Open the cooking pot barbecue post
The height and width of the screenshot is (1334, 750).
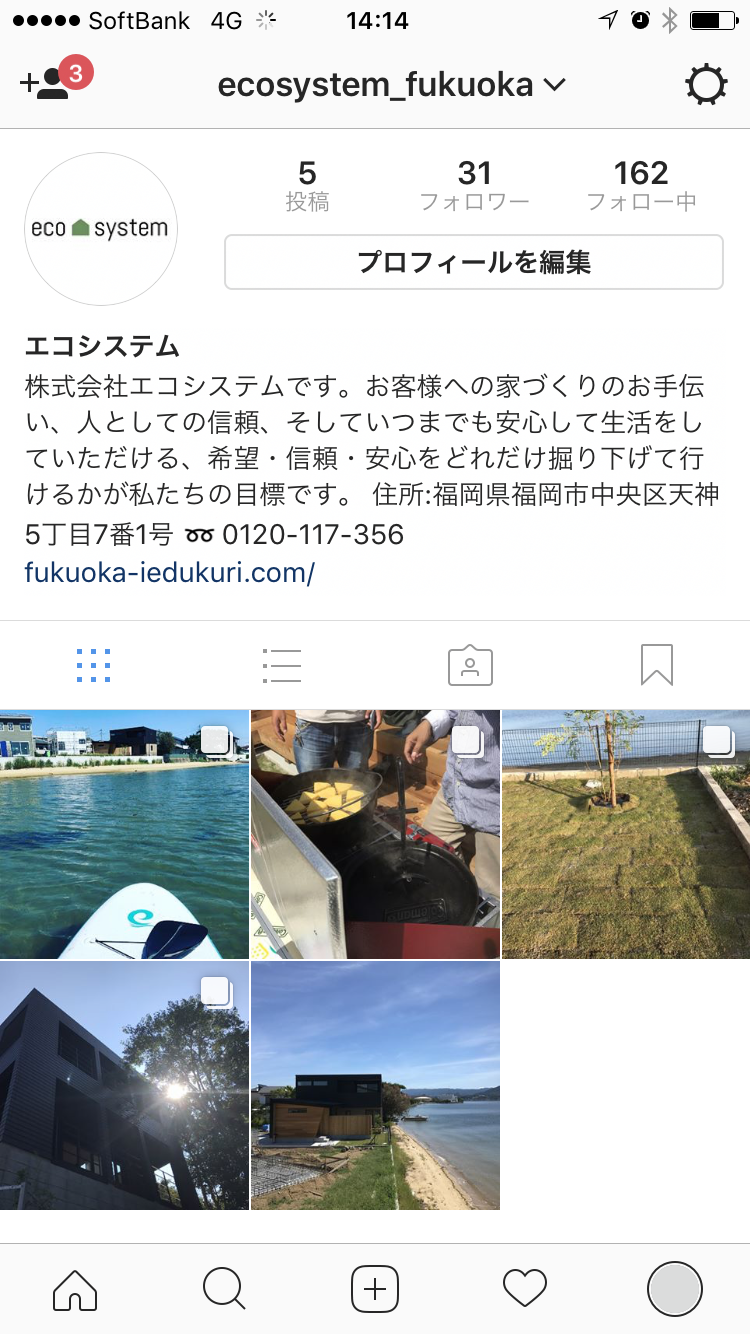375,834
